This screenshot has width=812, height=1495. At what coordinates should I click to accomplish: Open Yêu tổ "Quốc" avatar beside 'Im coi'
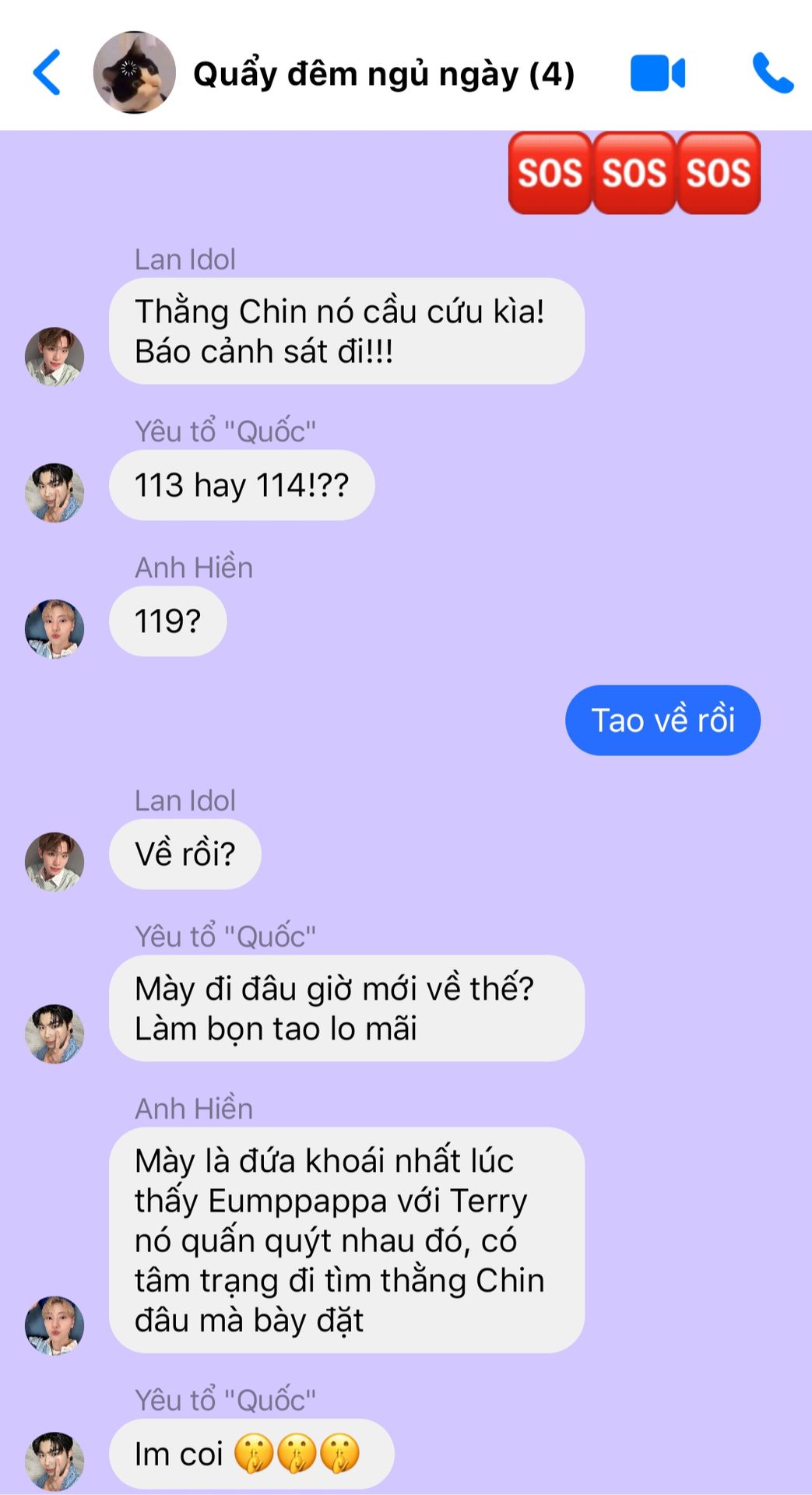[x=54, y=1460]
